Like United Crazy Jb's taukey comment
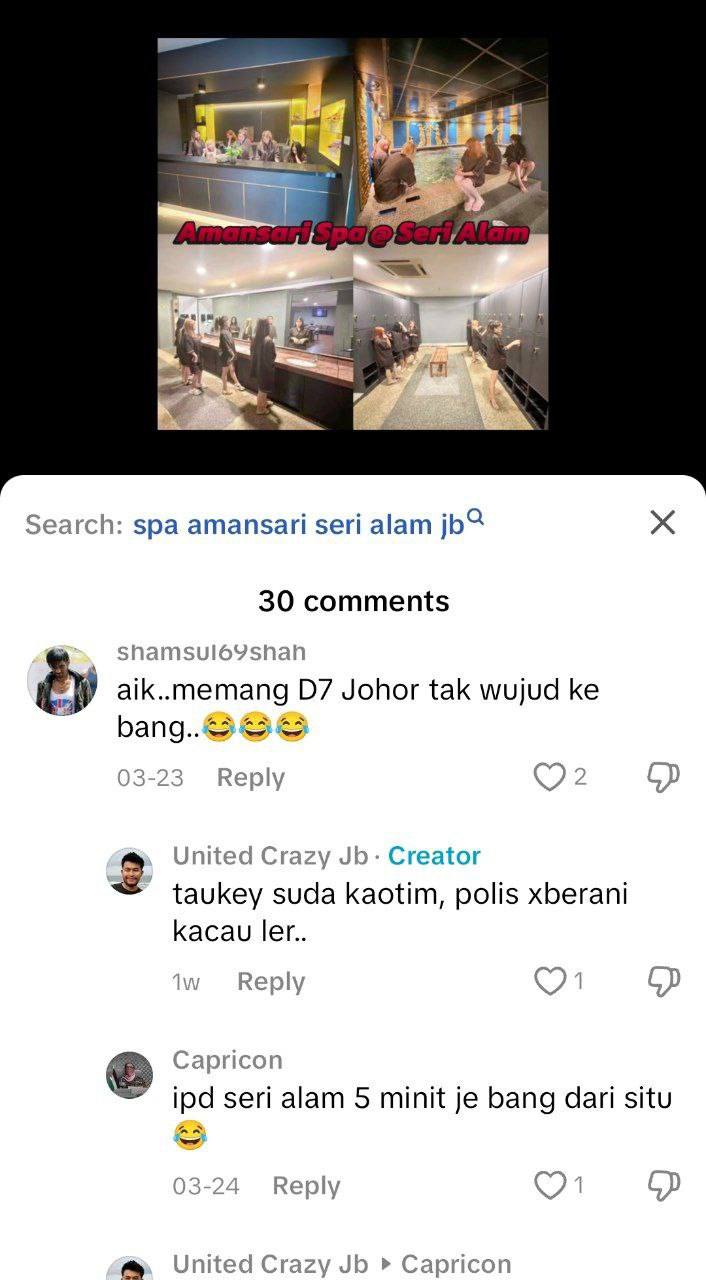Screen dimensions: 706x1280 pos(550,982)
